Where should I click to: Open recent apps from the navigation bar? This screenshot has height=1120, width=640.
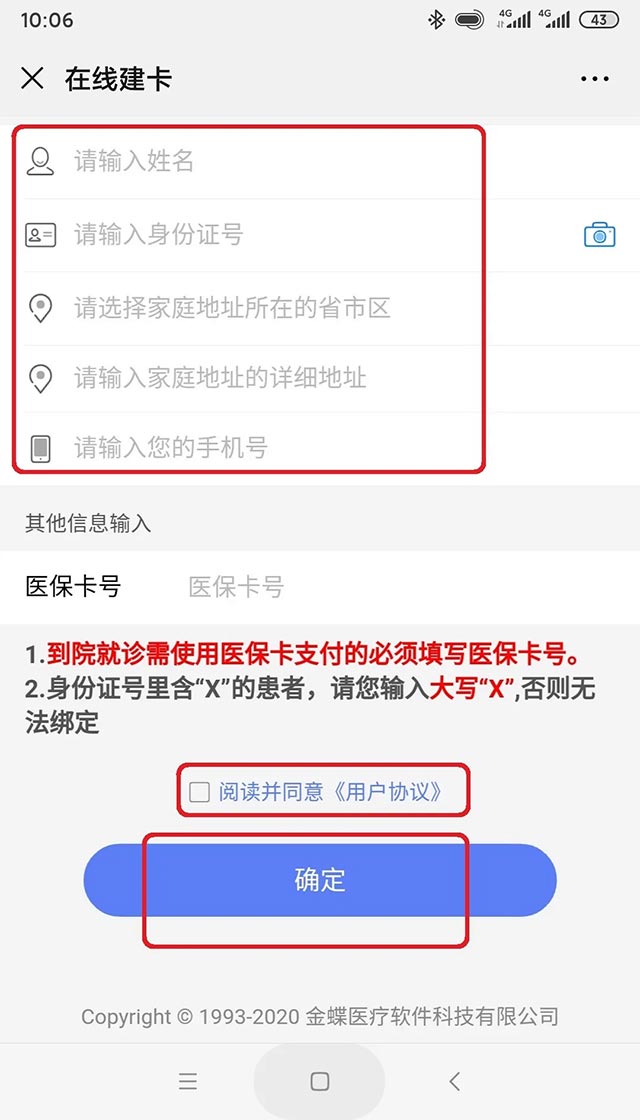coord(188,1081)
